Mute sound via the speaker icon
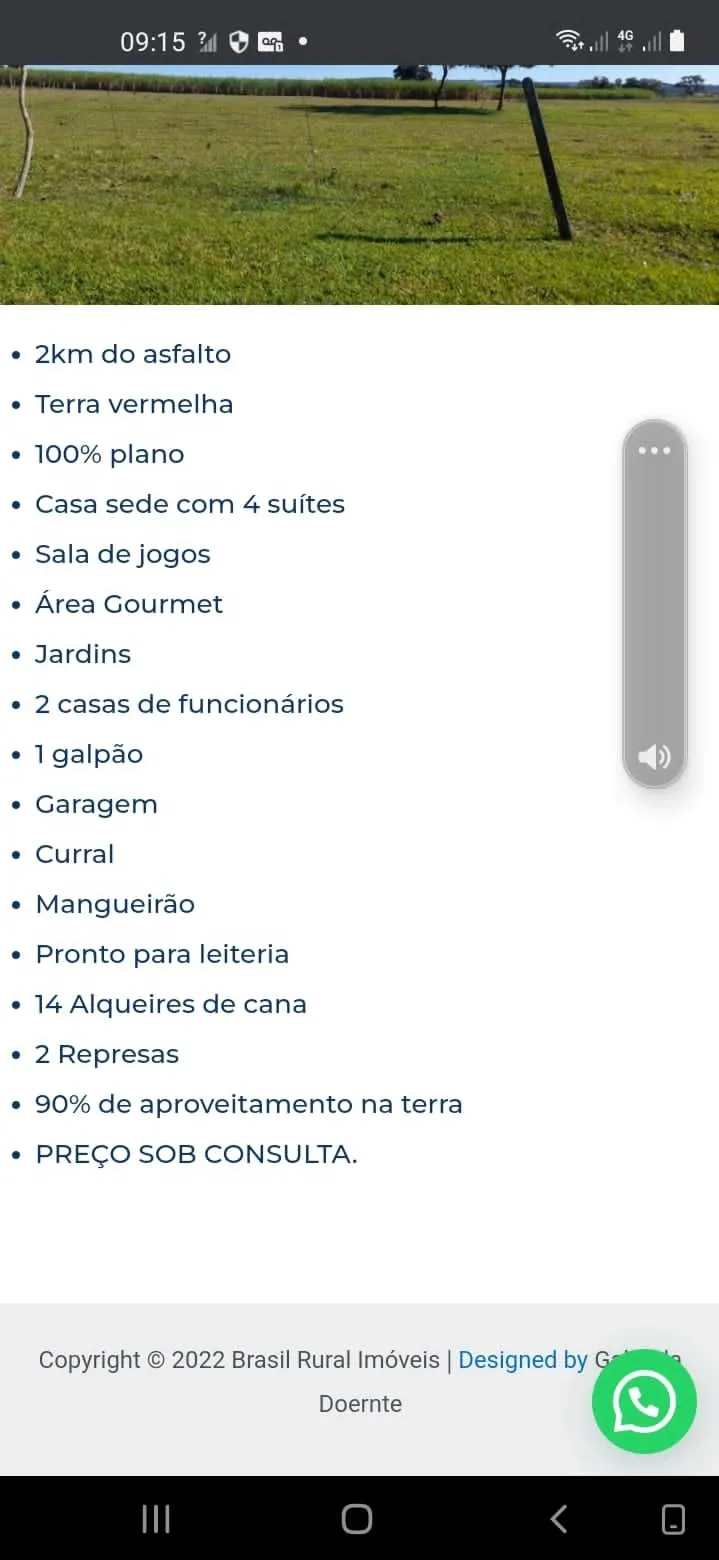Screen dimensions: 719x1560 (x=654, y=756)
